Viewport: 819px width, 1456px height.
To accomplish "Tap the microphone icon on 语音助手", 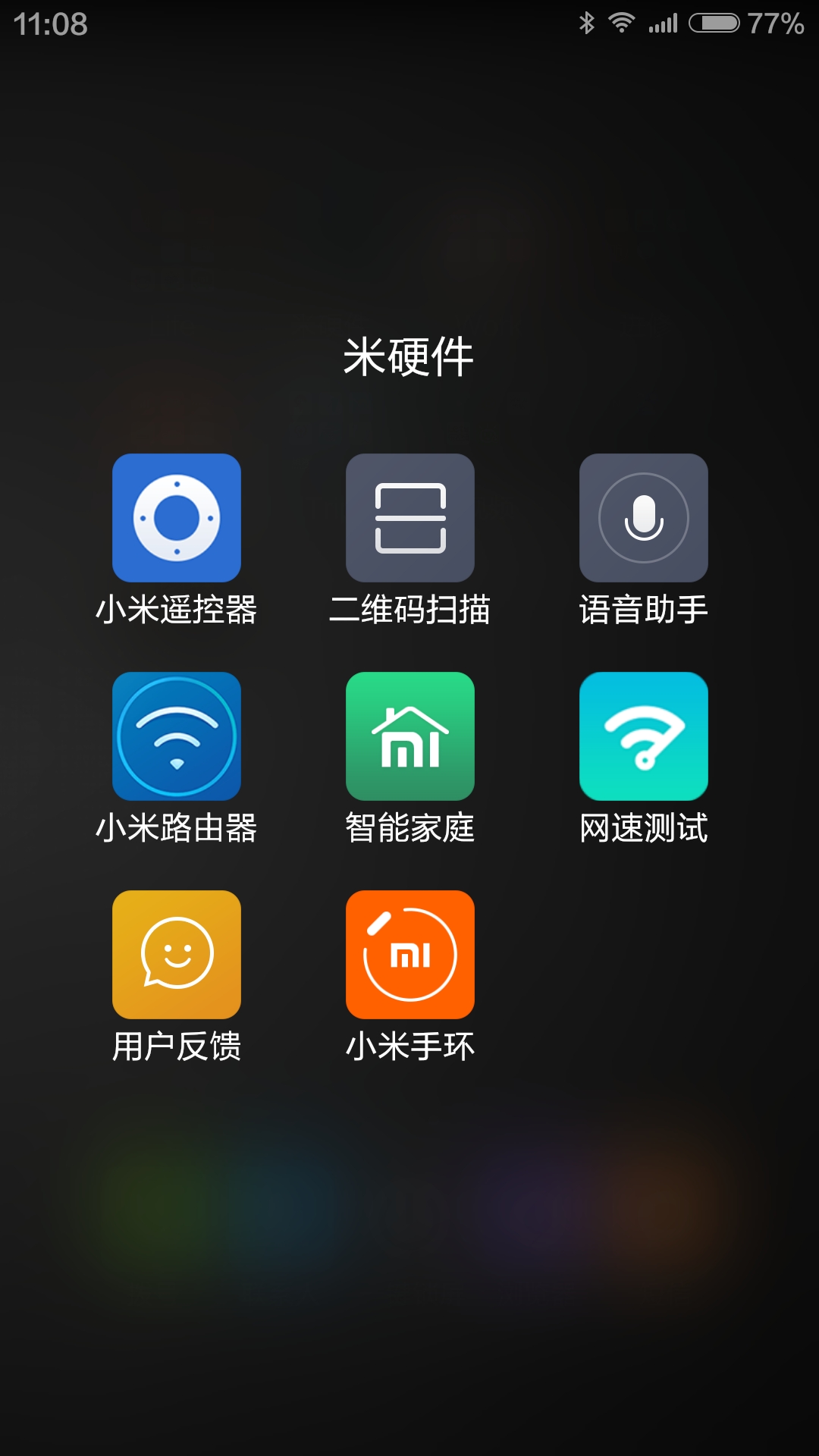I will [x=643, y=518].
